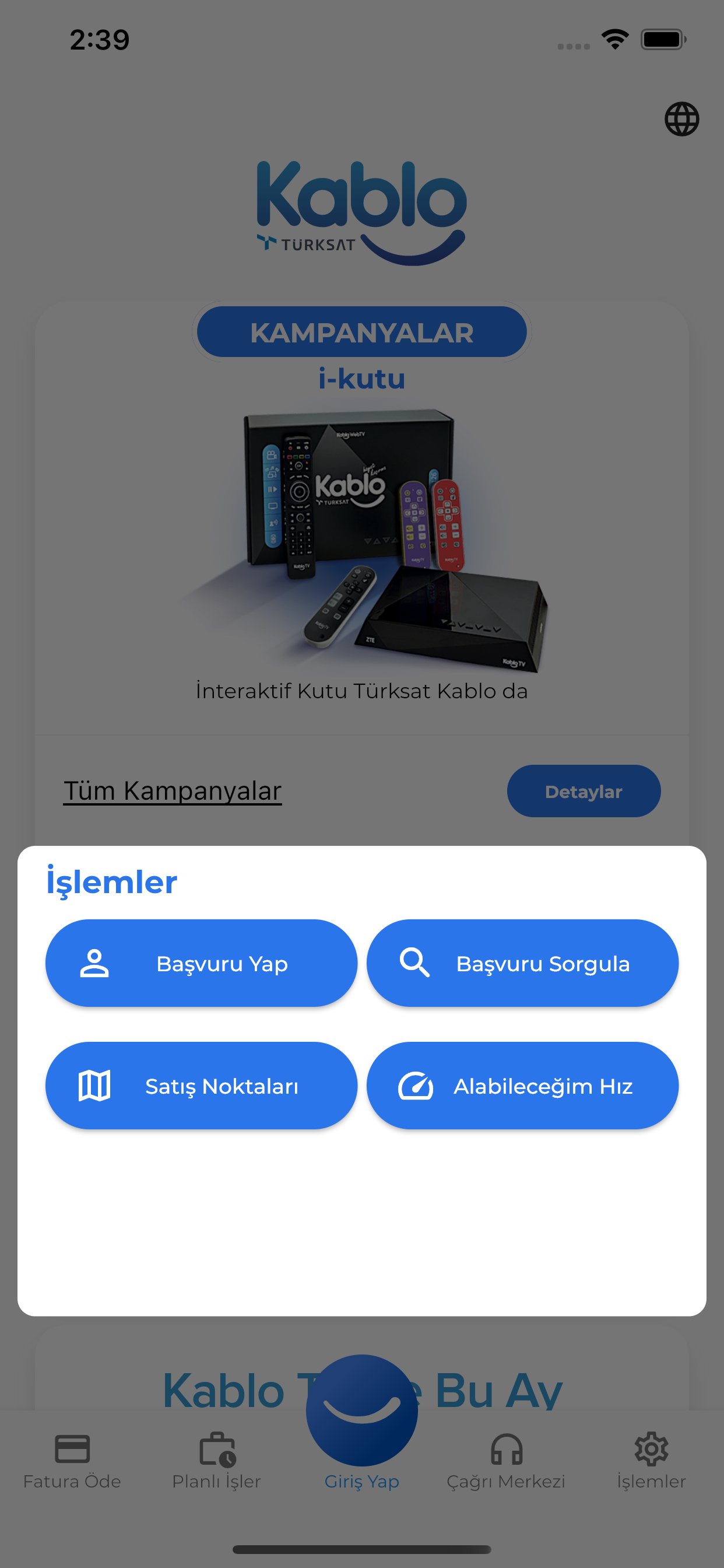This screenshot has height=1568, width=724.
Task: Open Satış Noktaları sales points
Action: coord(201,1086)
